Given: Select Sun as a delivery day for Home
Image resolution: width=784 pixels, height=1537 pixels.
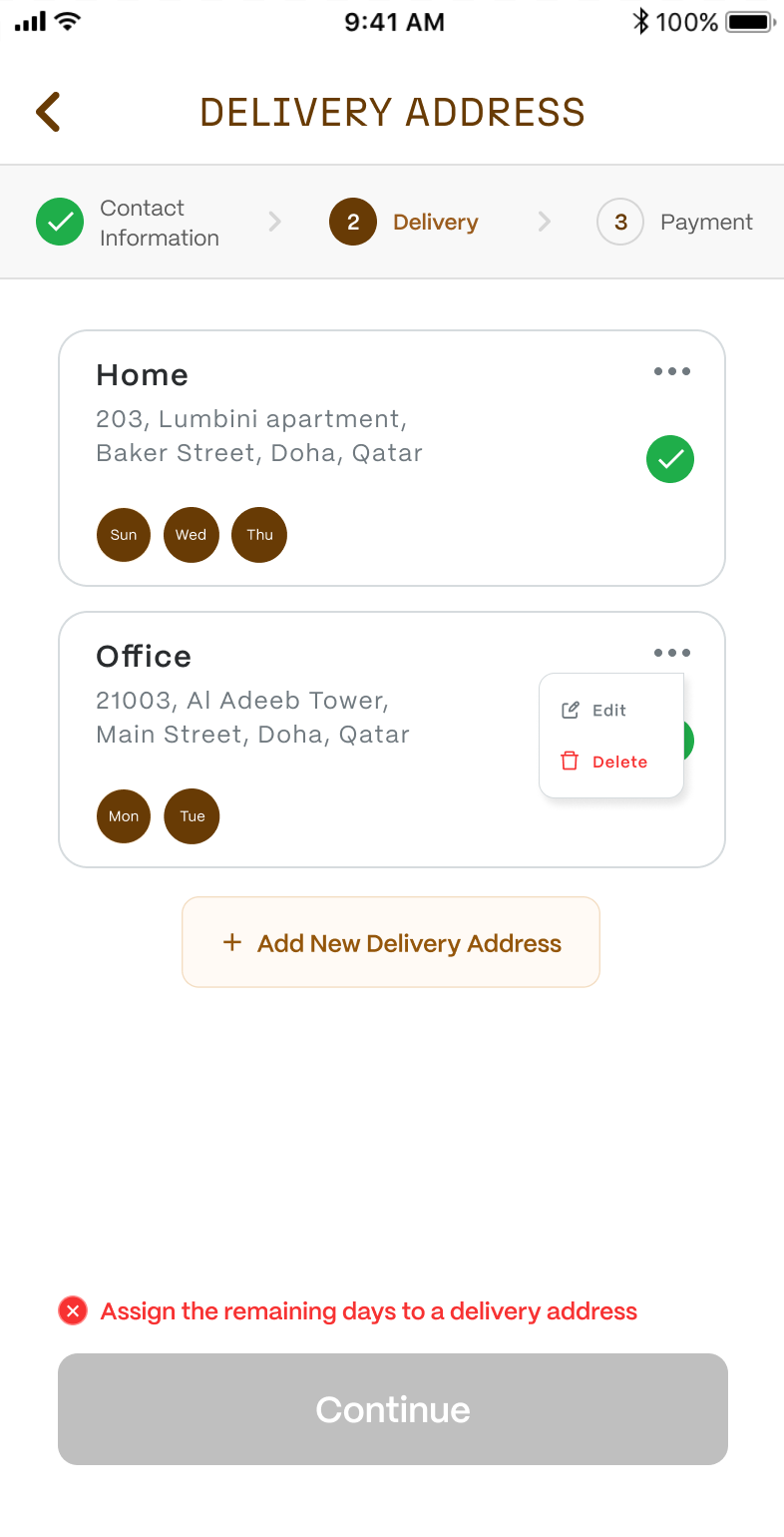Looking at the screenshot, I should pyautogui.click(x=123, y=535).
